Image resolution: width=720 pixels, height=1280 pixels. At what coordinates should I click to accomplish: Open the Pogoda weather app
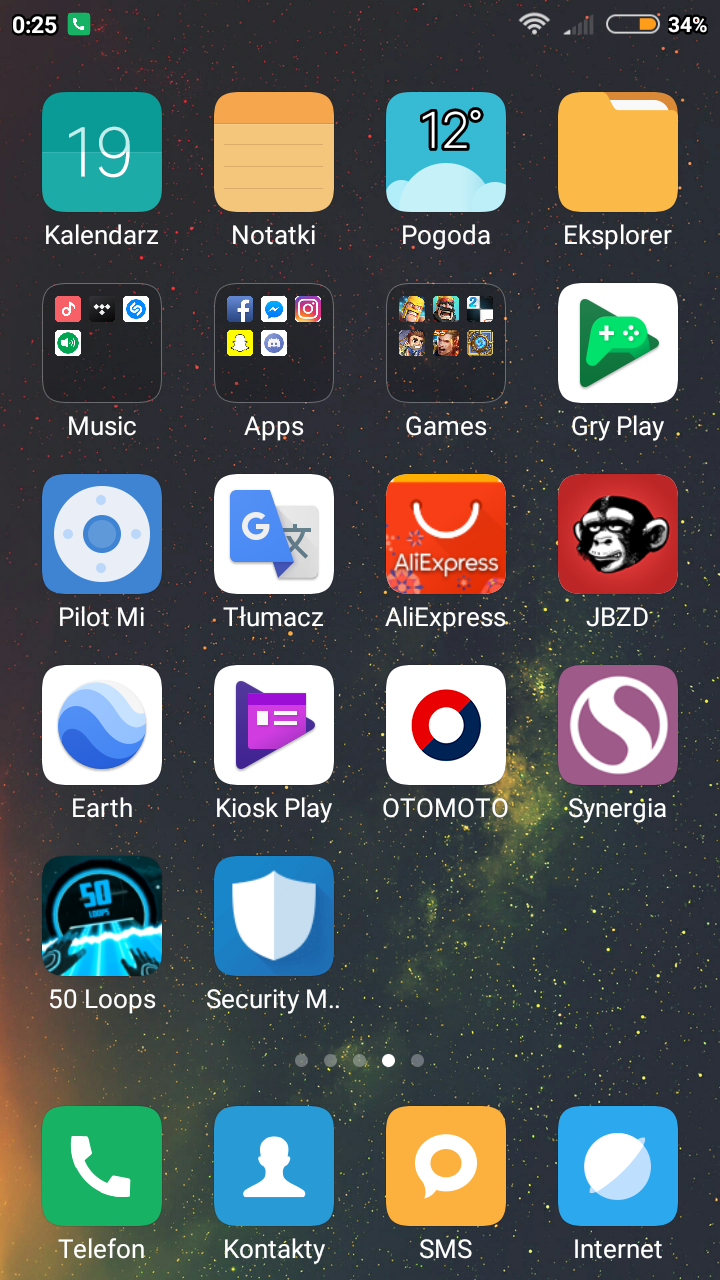pyautogui.click(x=446, y=152)
